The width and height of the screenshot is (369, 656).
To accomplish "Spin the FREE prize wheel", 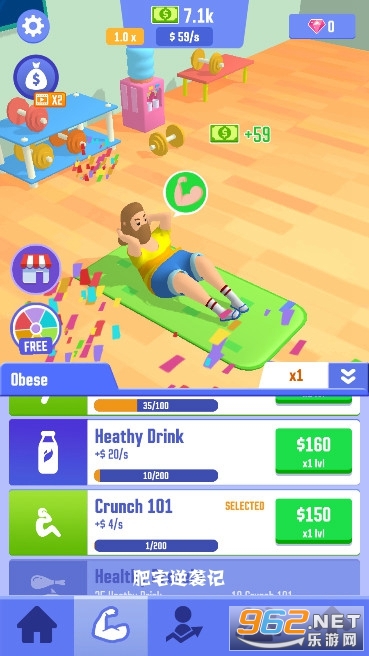I will pyautogui.click(x=36, y=329).
